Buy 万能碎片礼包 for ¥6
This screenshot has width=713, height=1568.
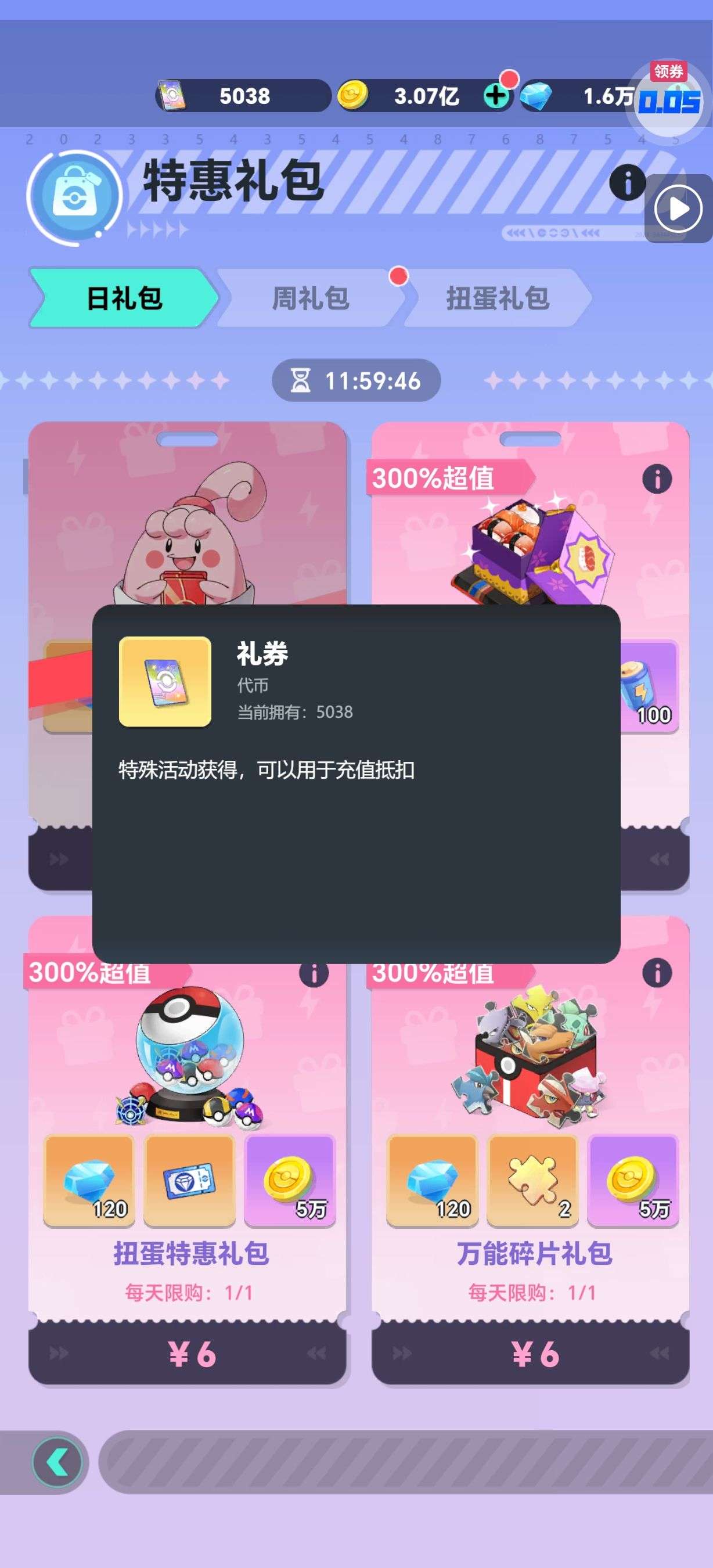pyautogui.click(x=531, y=1354)
